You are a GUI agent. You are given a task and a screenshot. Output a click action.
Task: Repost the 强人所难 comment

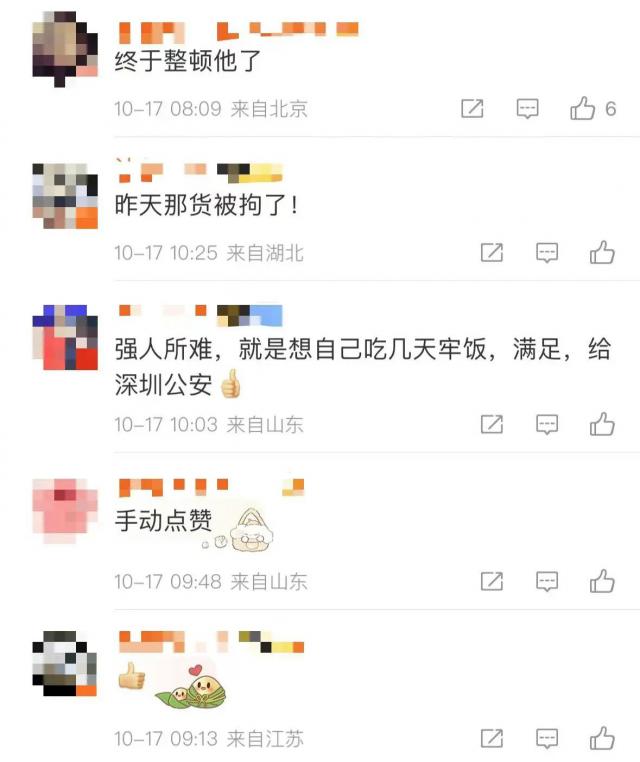tap(491, 425)
